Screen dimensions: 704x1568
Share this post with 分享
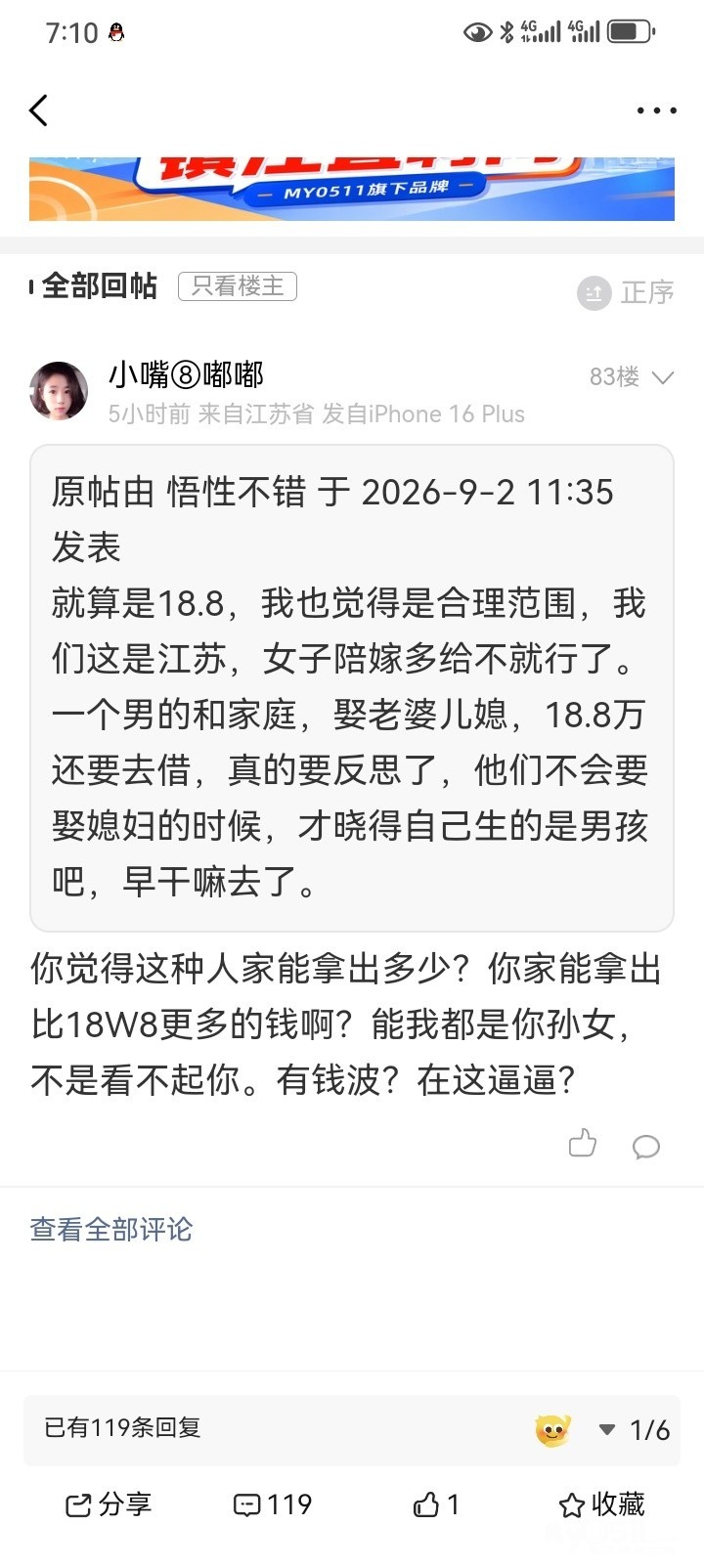pyautogui.click(x=109, y=1504)
